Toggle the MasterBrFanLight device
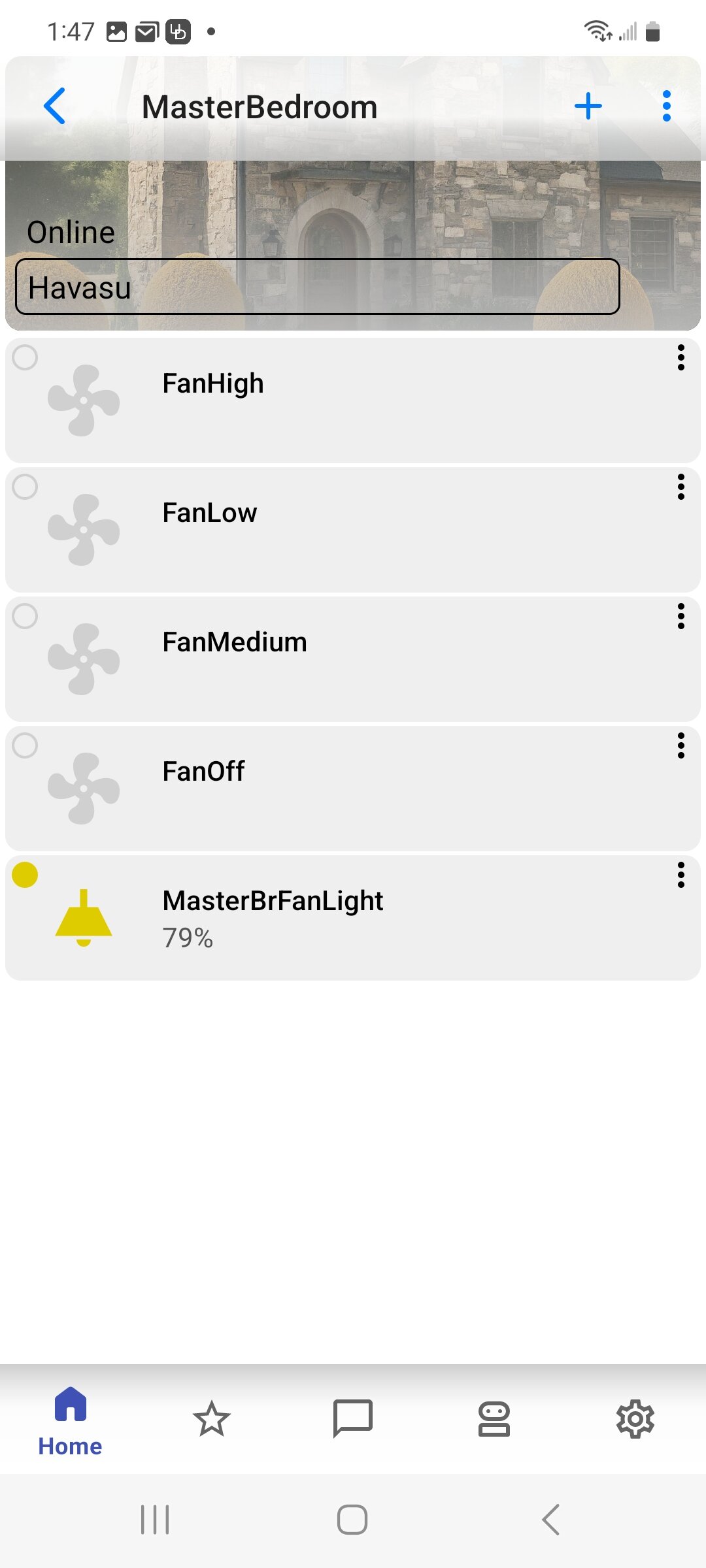The width and height of the screenshot is (706, 1568). tap(353, 917)
